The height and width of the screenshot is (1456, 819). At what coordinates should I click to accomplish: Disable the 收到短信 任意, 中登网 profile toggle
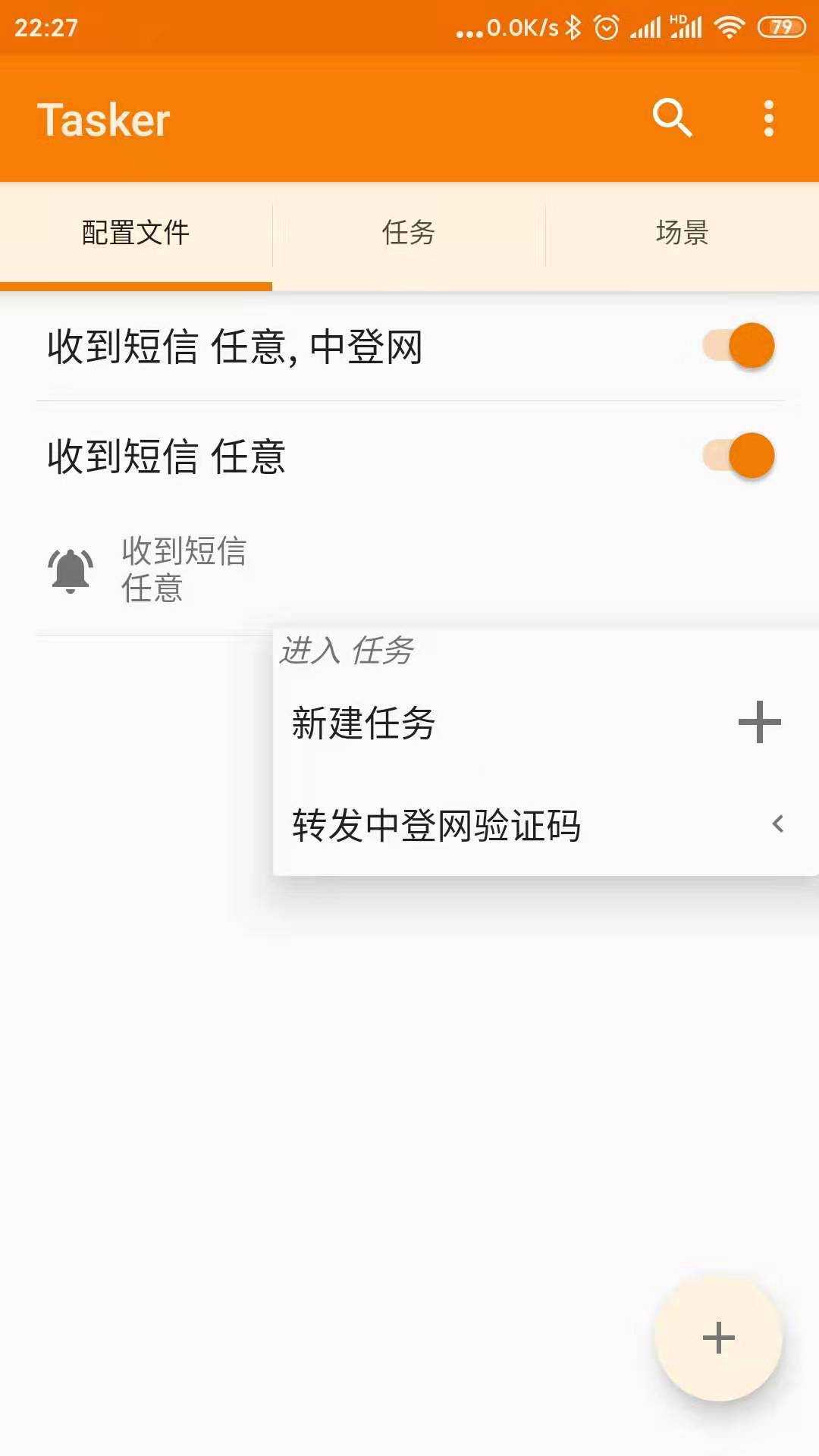point(739,345)
